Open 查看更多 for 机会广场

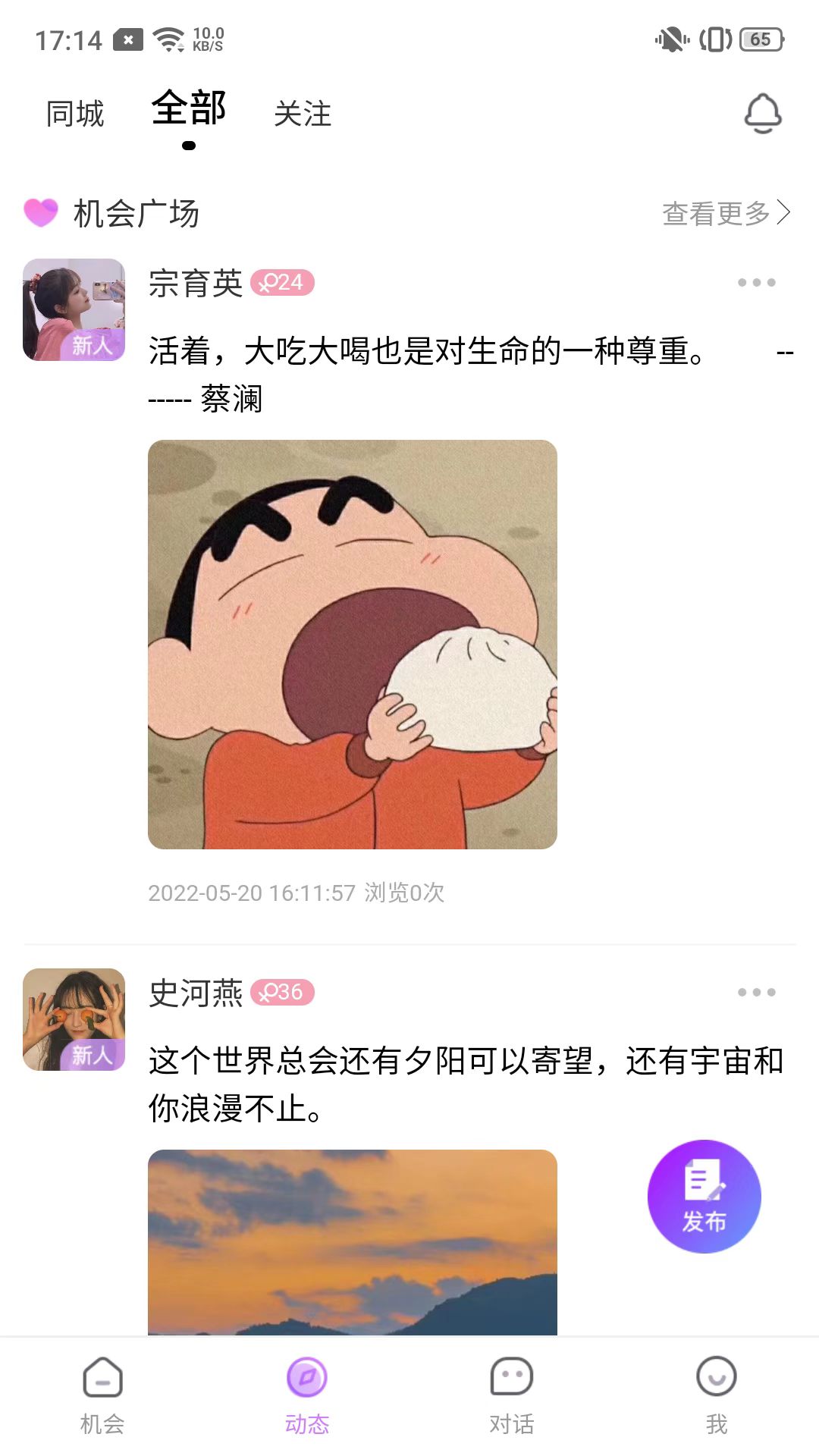[x=726, y=214]
